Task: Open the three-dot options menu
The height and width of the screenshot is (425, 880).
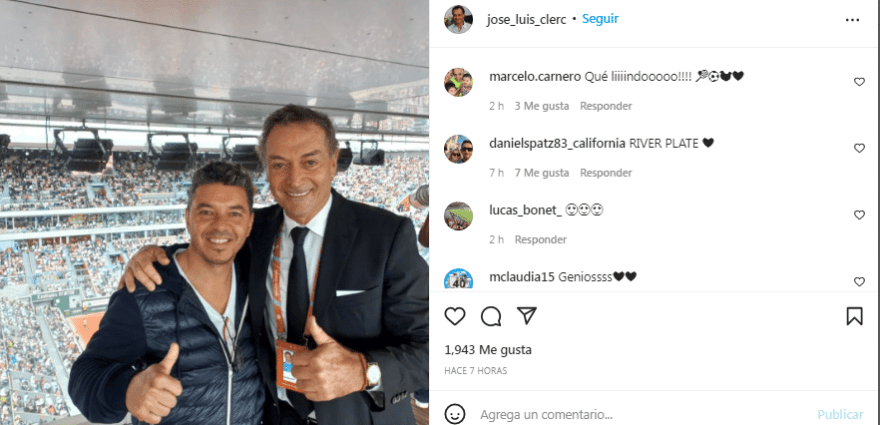Action: [x=852, y=20]
